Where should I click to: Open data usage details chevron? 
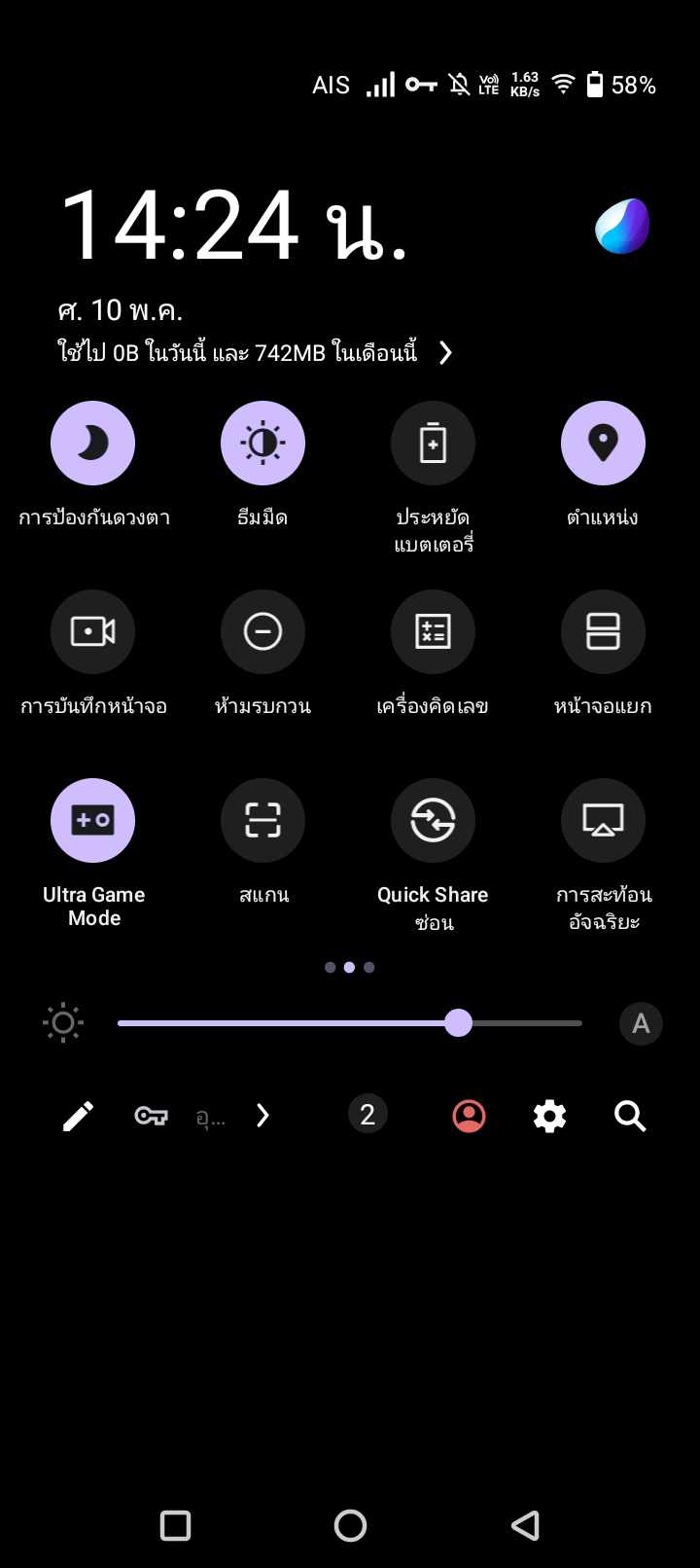[445, 352]
